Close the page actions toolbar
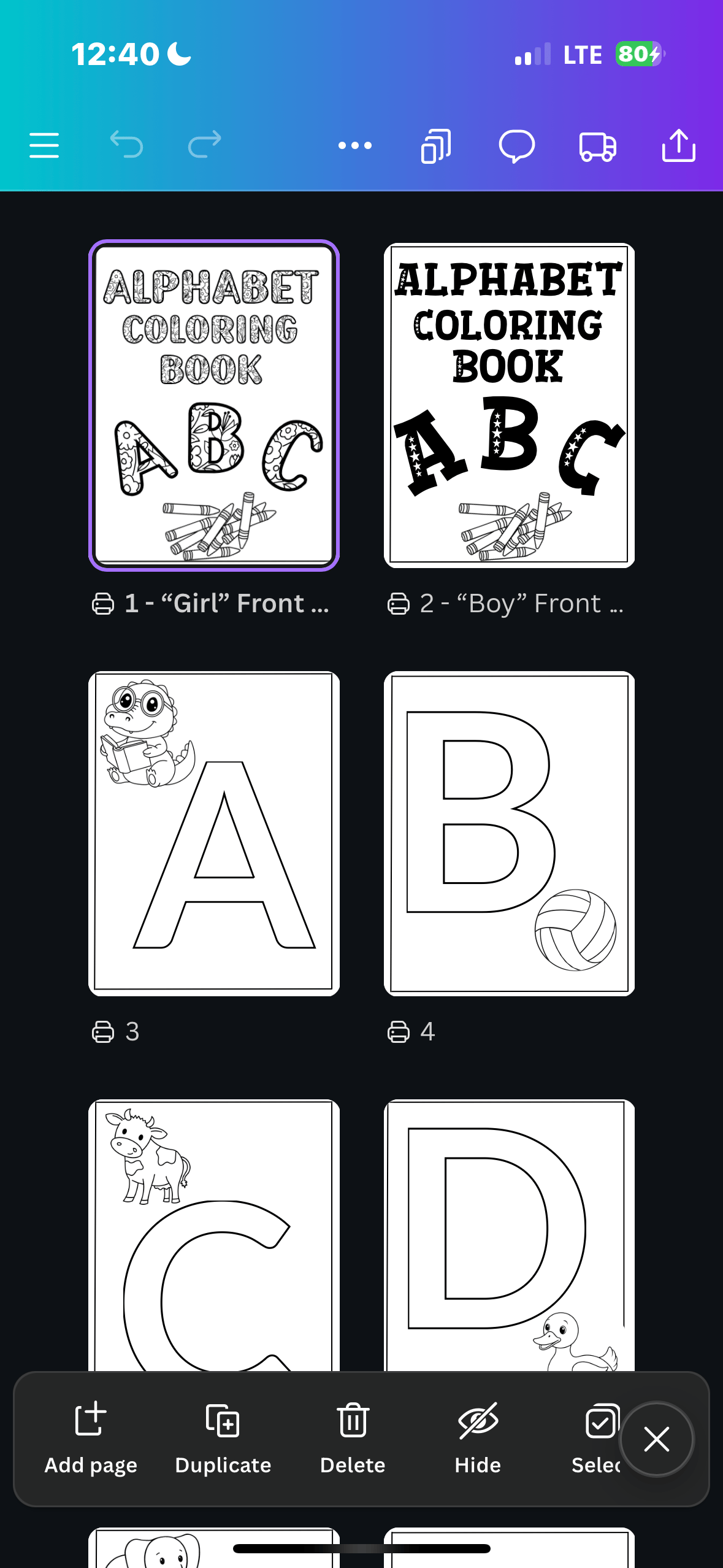Viewport: 723px width, 1568px height. [656, 1439]
